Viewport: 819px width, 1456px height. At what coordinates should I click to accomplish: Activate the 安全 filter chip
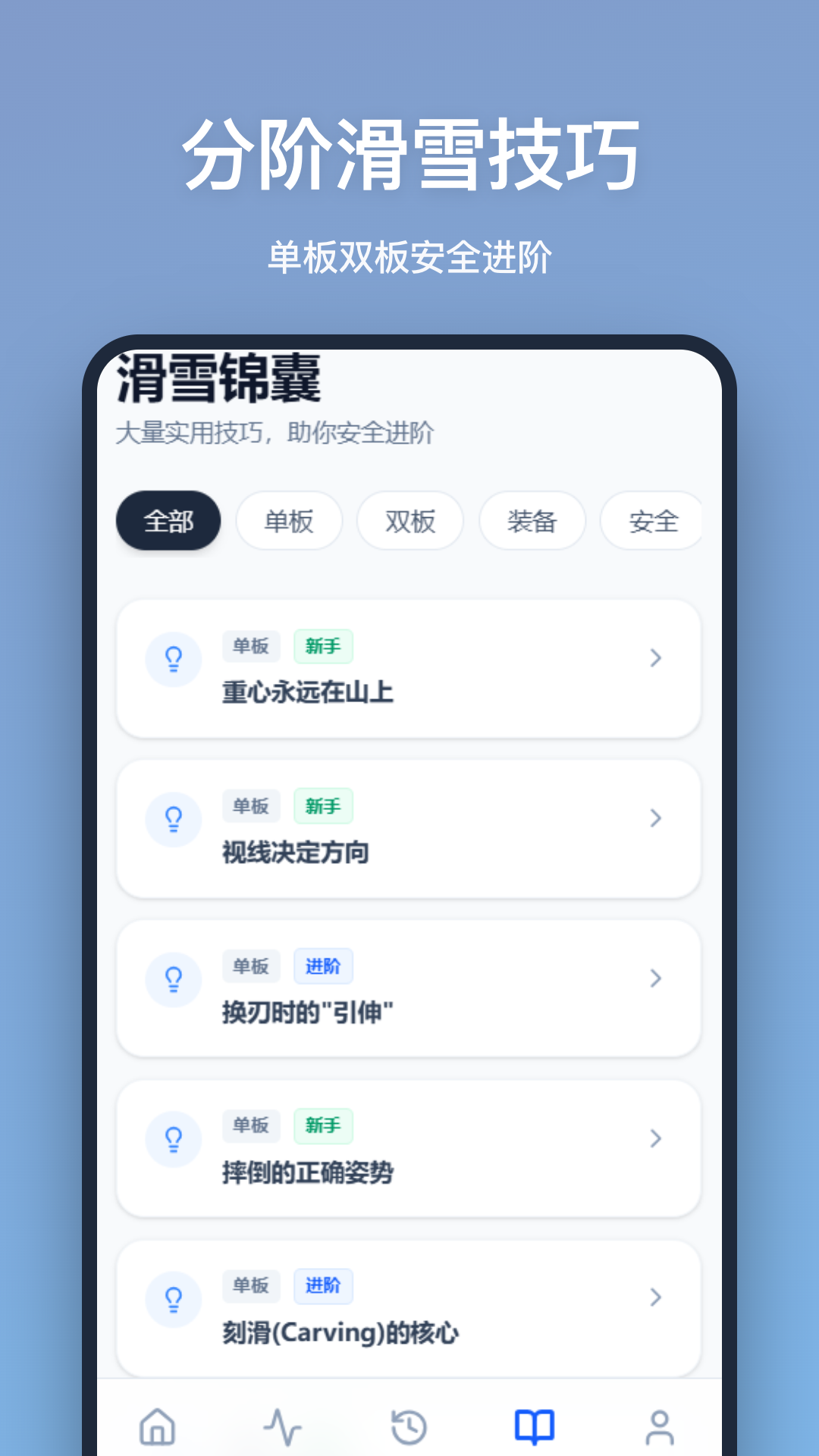tap(653, 520)
